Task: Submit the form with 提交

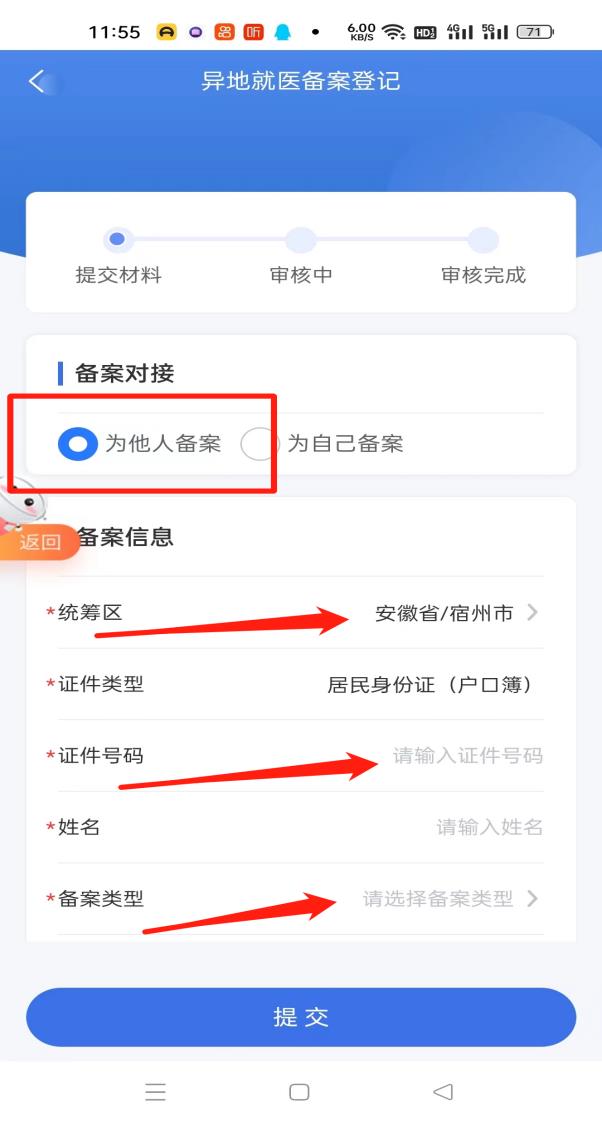Action: click(301, 1018)
